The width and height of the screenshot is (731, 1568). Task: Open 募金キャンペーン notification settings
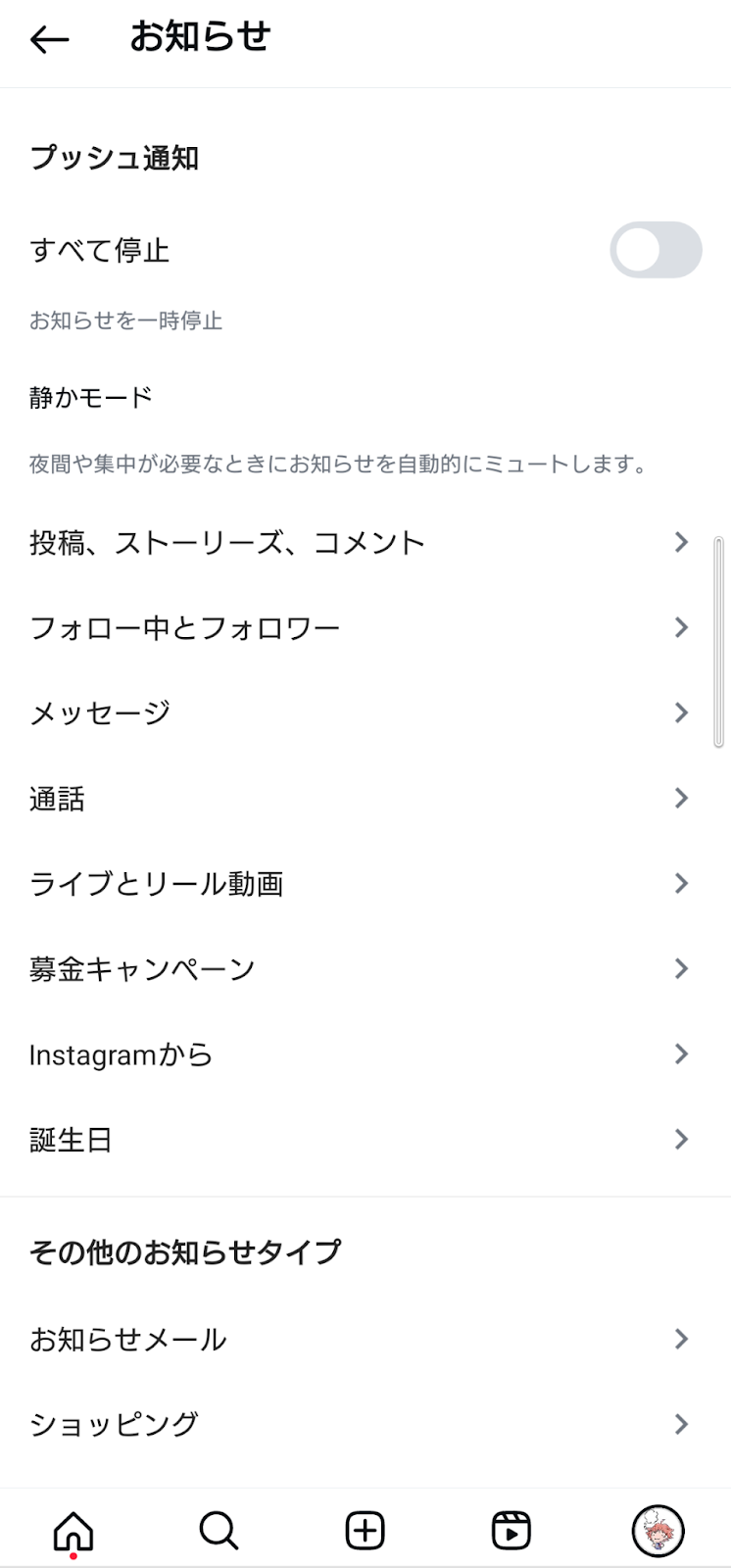coord(365,968)
